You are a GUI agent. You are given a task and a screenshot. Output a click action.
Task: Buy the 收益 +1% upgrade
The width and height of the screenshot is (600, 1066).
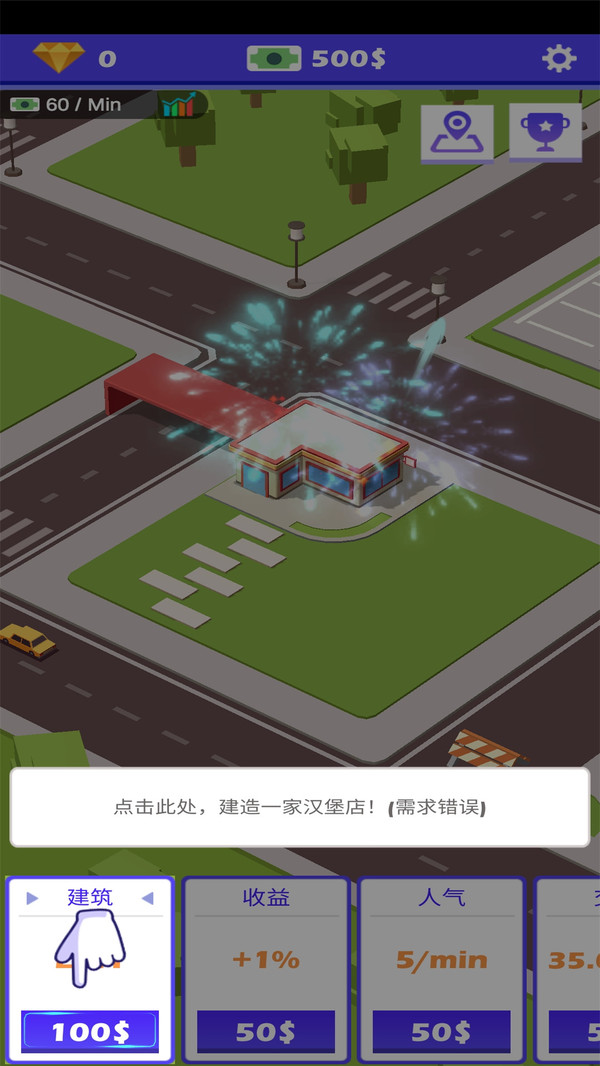266,1031
